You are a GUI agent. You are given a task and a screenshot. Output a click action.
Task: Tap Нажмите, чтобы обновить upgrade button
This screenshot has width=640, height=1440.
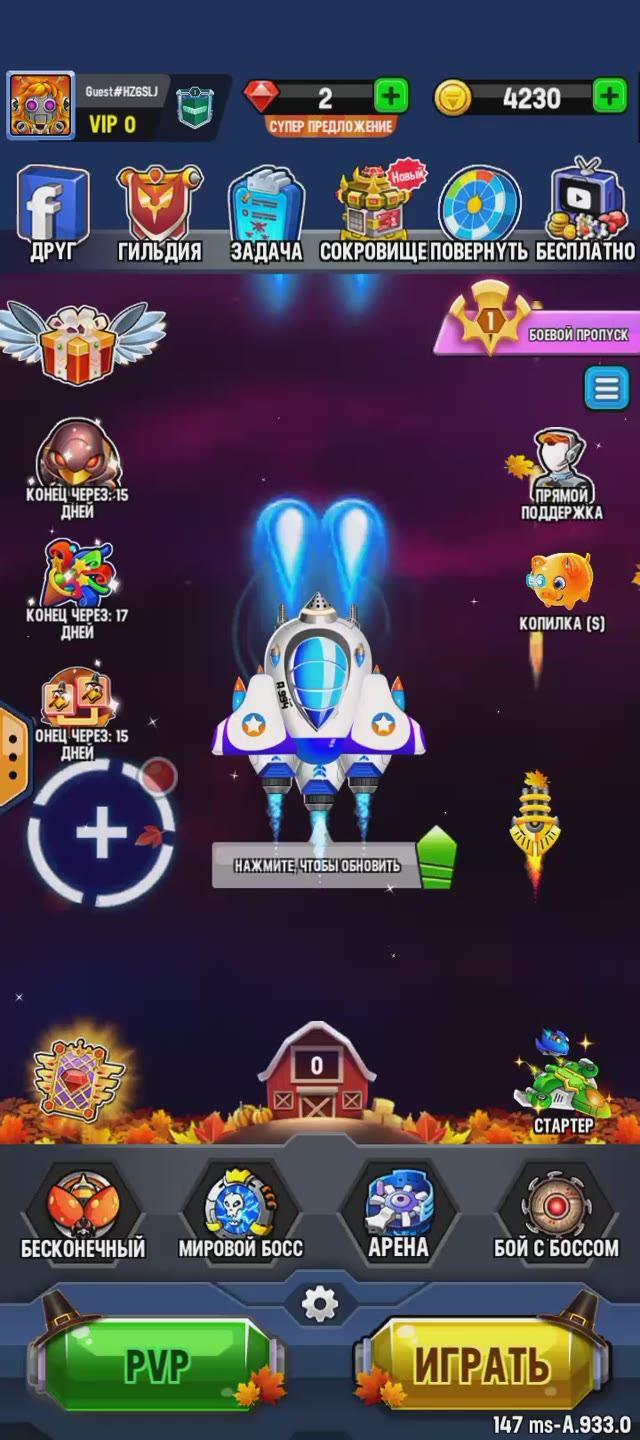[320, 865]
